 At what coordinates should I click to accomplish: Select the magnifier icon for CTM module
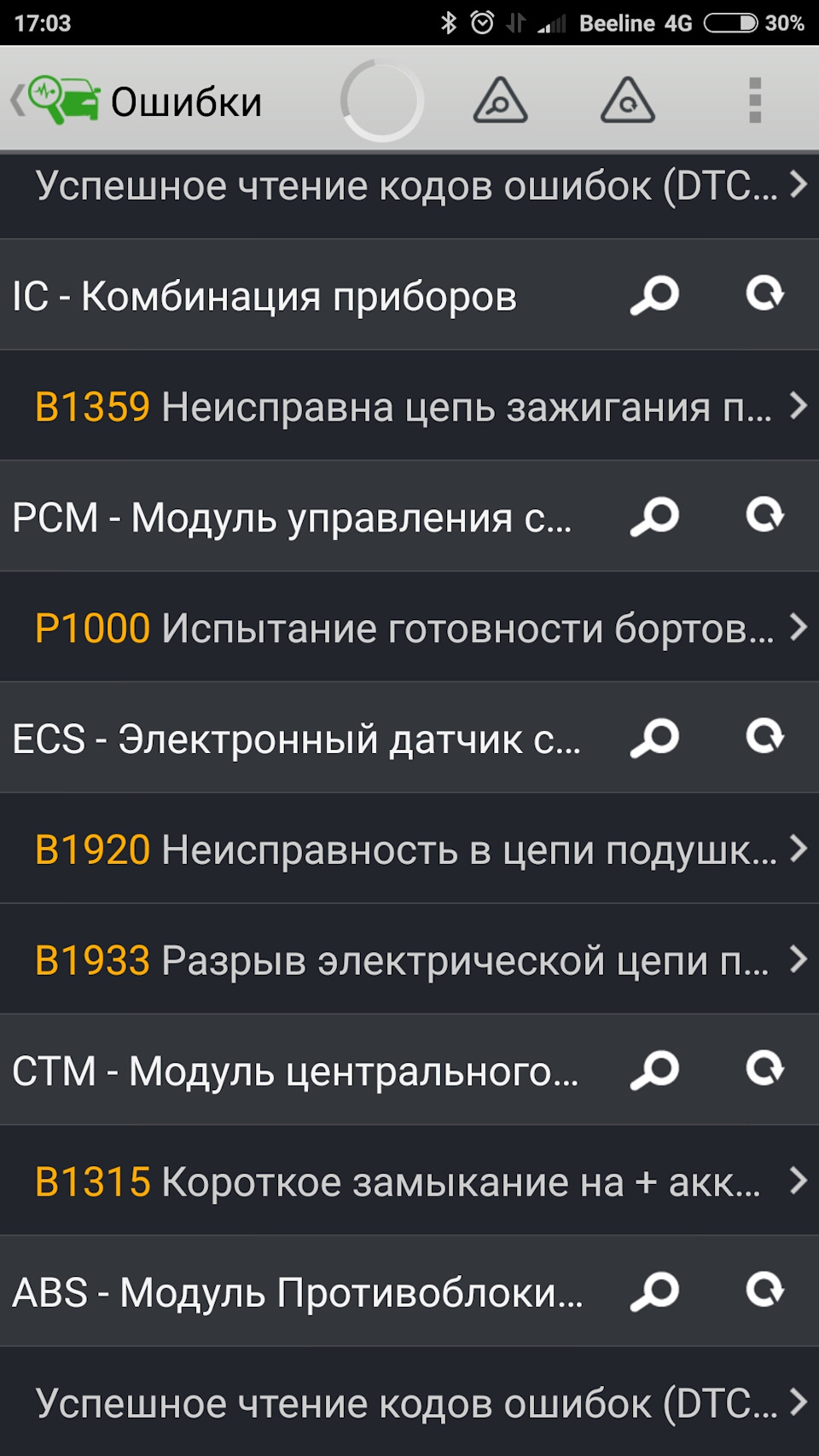point(654,1070)
